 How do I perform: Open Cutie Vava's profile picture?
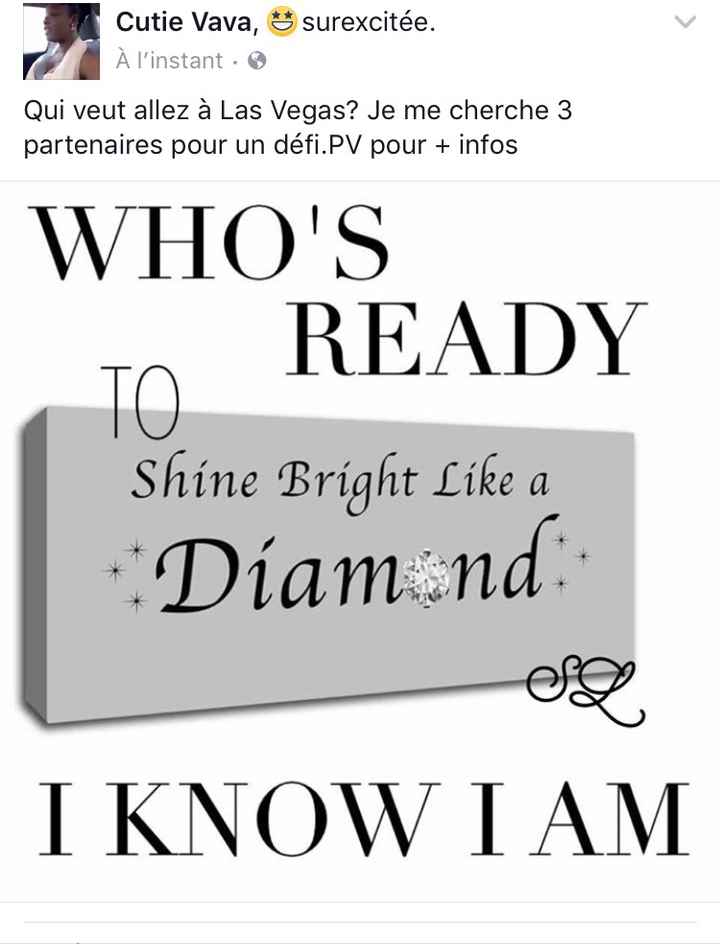(x=62, y=42)
